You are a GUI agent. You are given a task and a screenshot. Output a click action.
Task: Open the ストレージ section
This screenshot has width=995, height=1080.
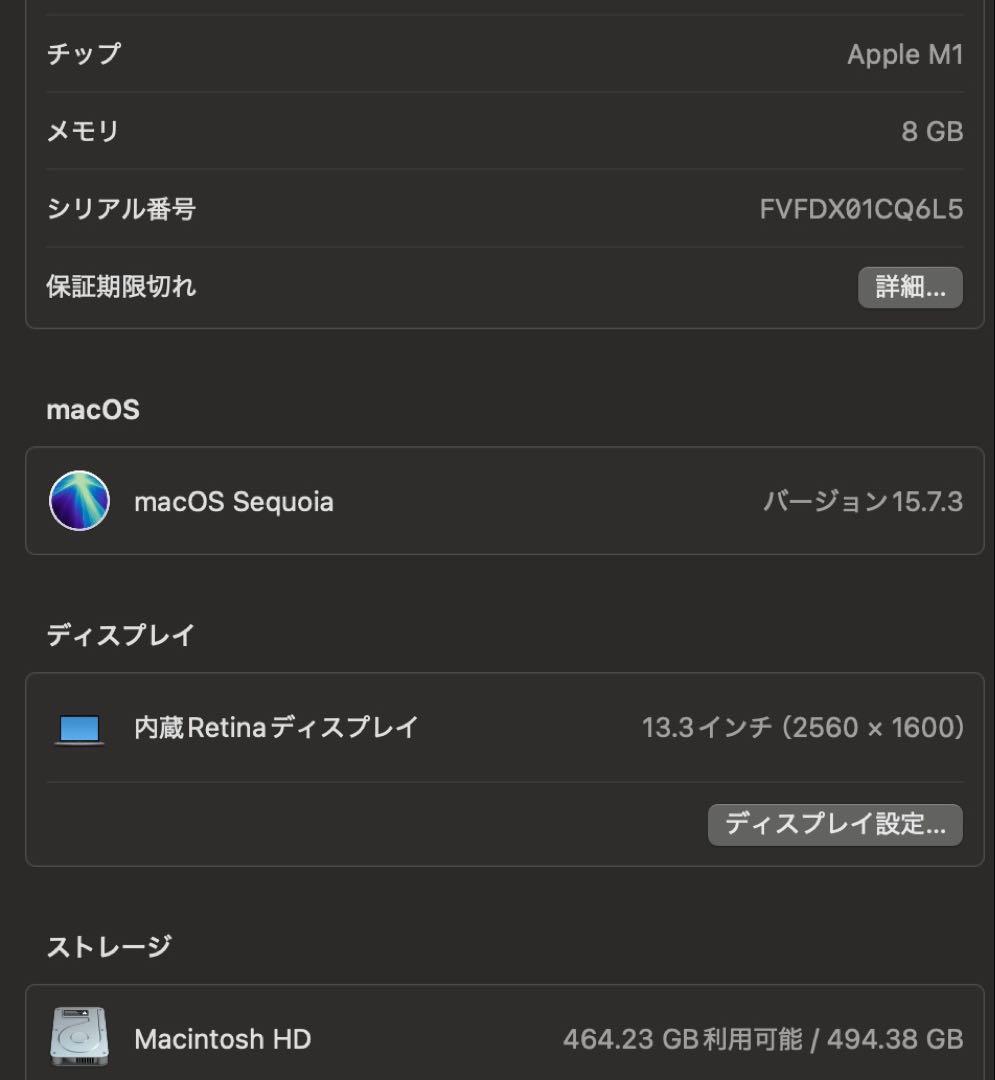pos(110,945)
